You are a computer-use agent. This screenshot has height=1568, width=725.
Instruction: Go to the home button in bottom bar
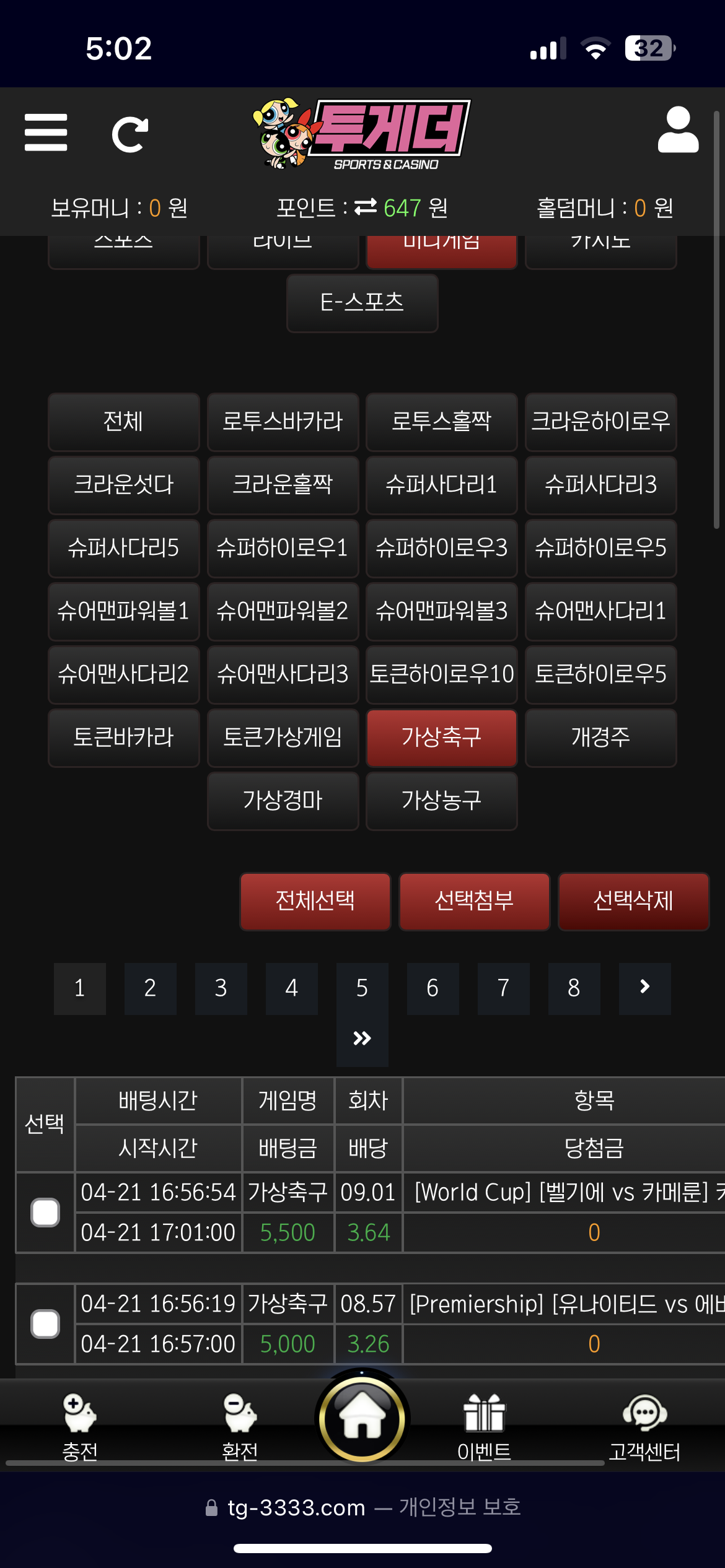tap(362, 1418)
